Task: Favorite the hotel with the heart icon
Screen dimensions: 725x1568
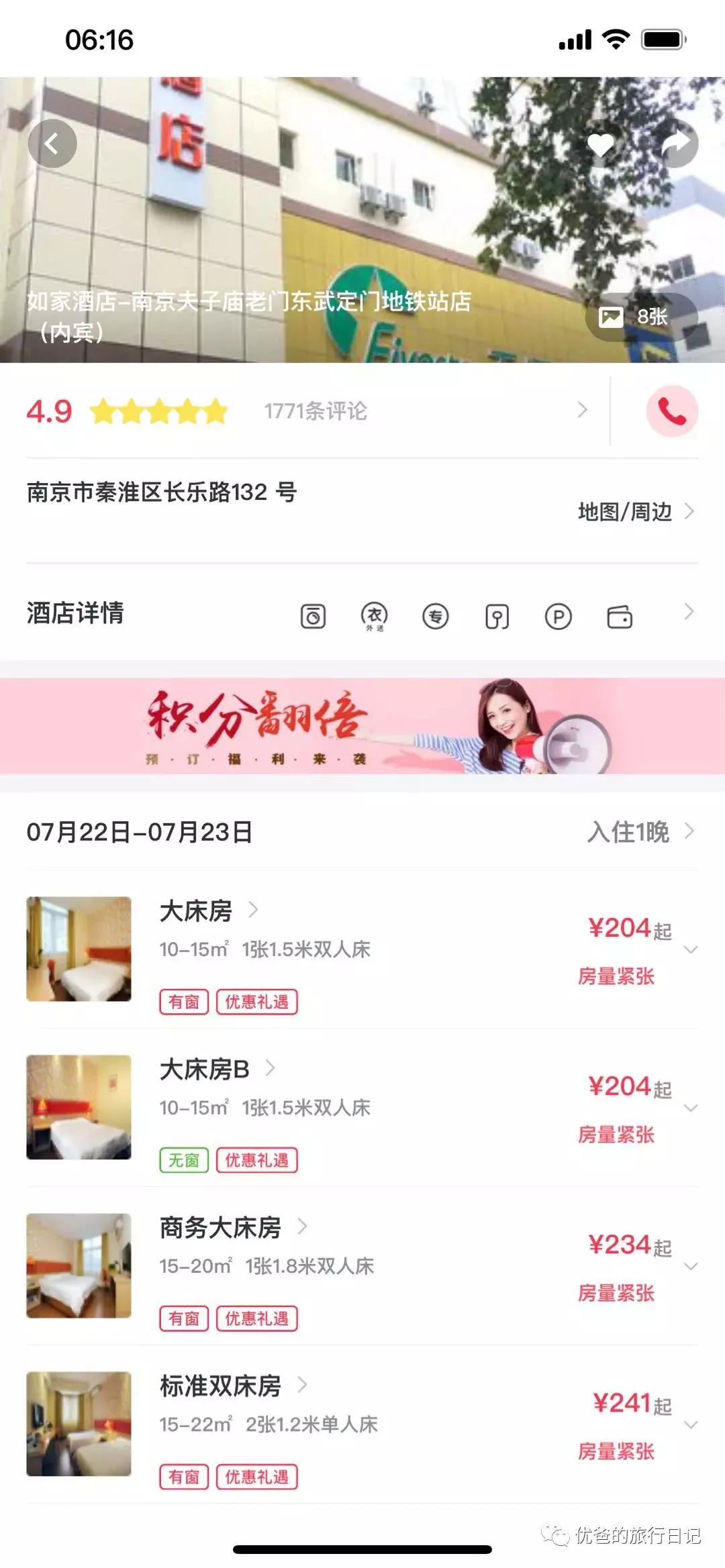Action: 599,143
